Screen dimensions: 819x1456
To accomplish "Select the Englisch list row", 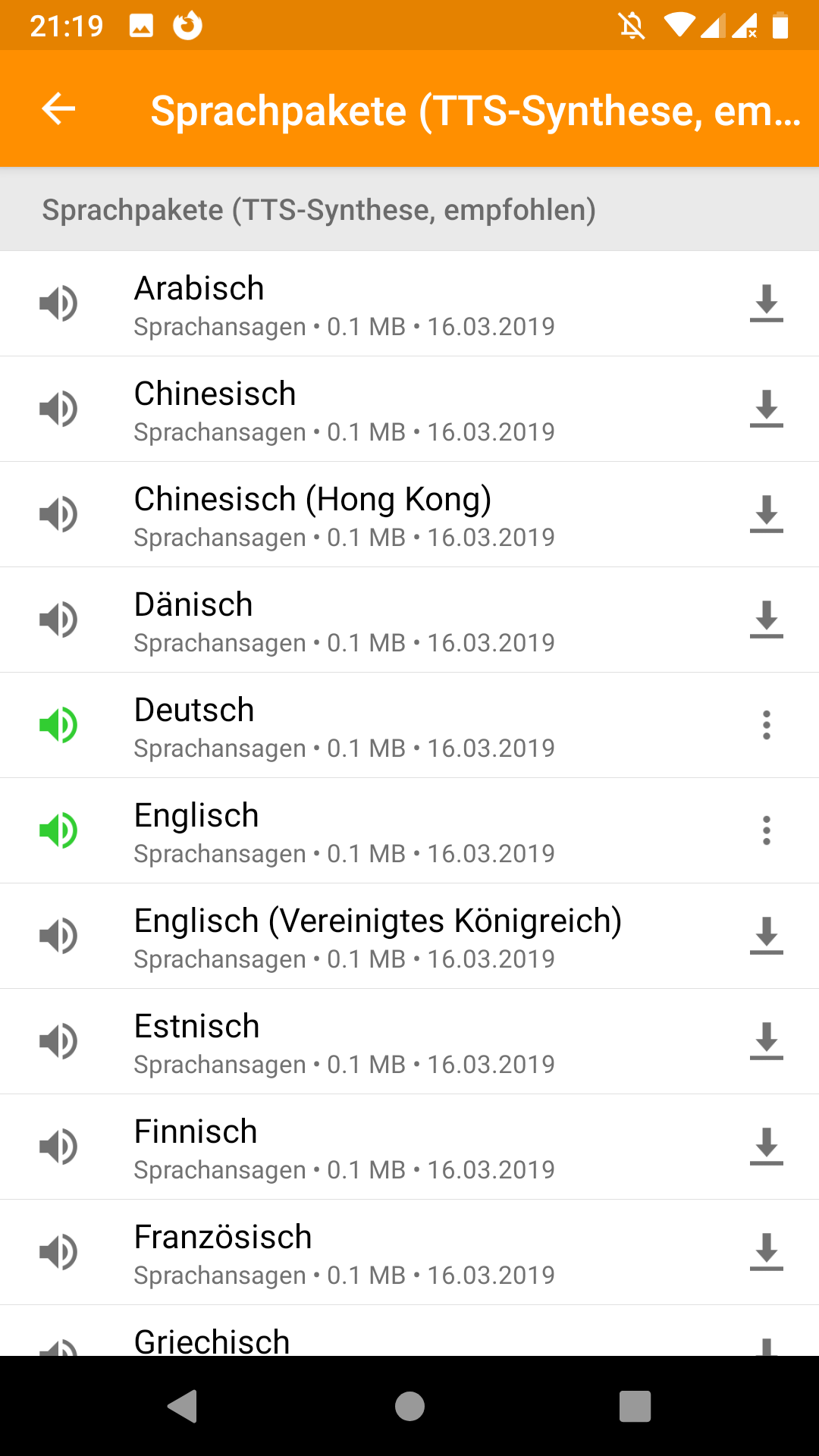I will (x=409, y=830).
